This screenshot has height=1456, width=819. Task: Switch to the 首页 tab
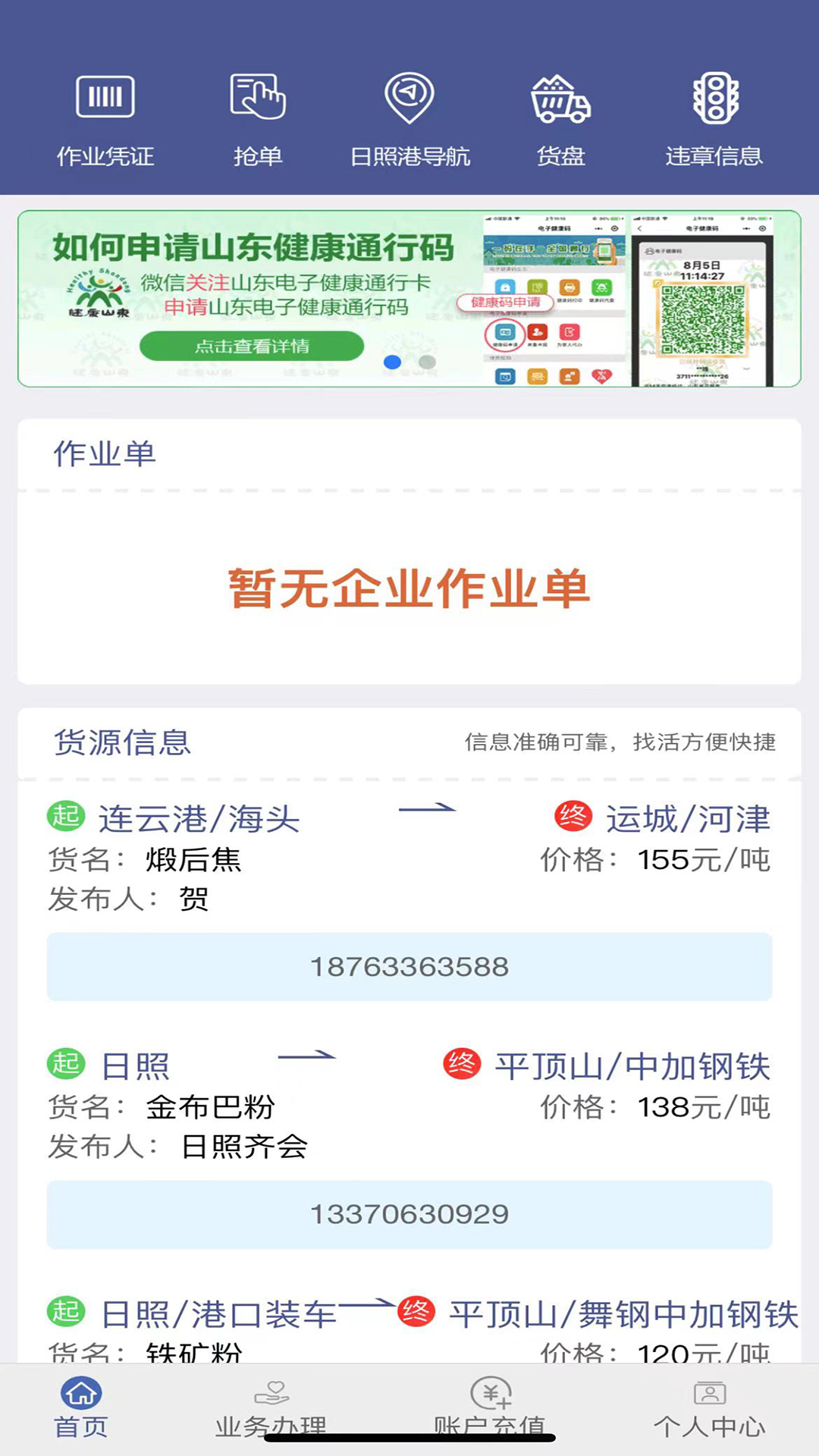pyautogui.click(x=81, y=1407)
